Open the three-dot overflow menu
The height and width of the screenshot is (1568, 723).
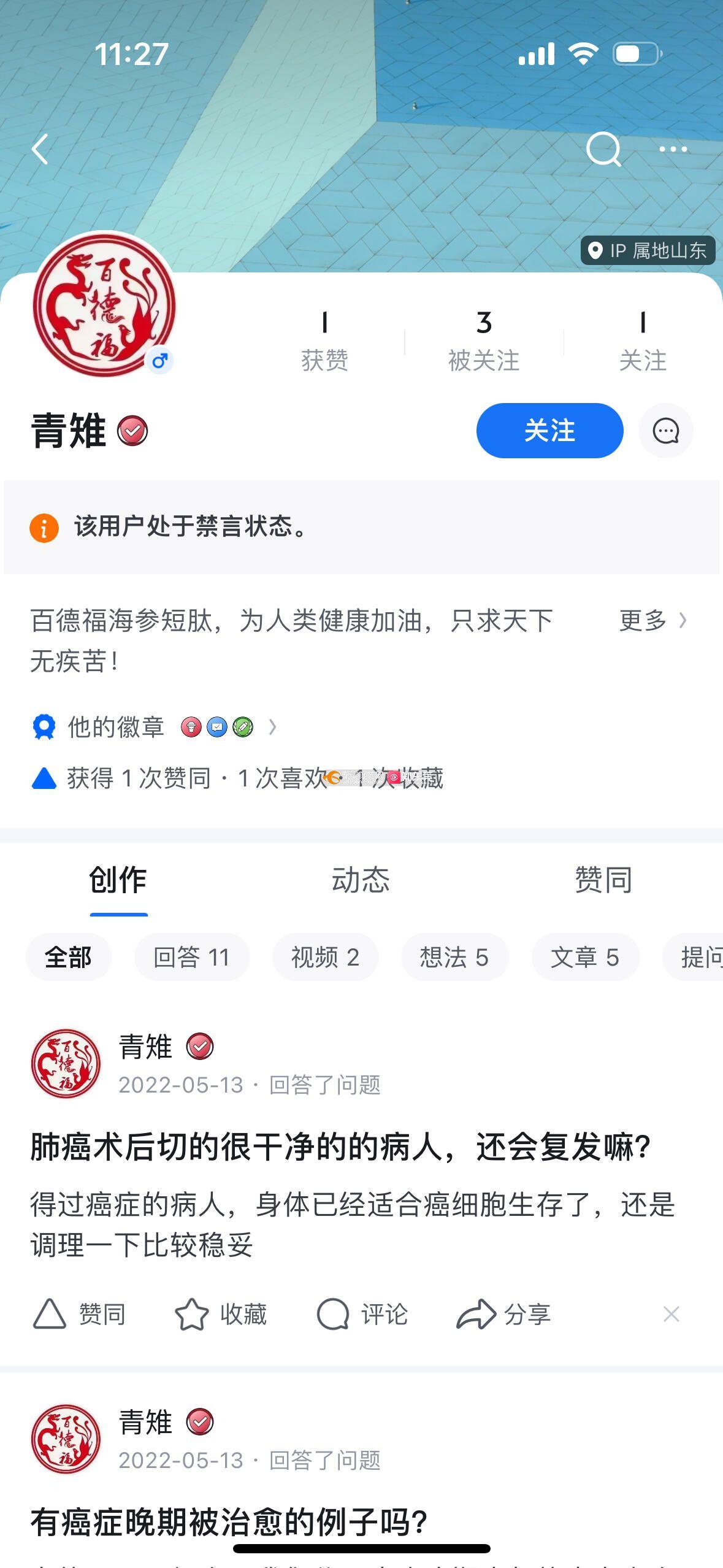(673, 149)
